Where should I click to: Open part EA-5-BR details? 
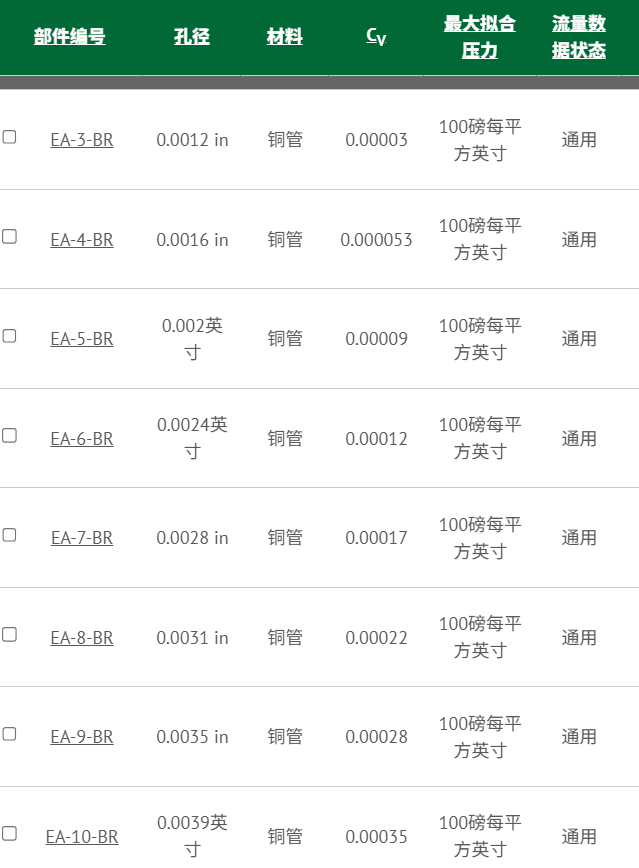point(82,339)
